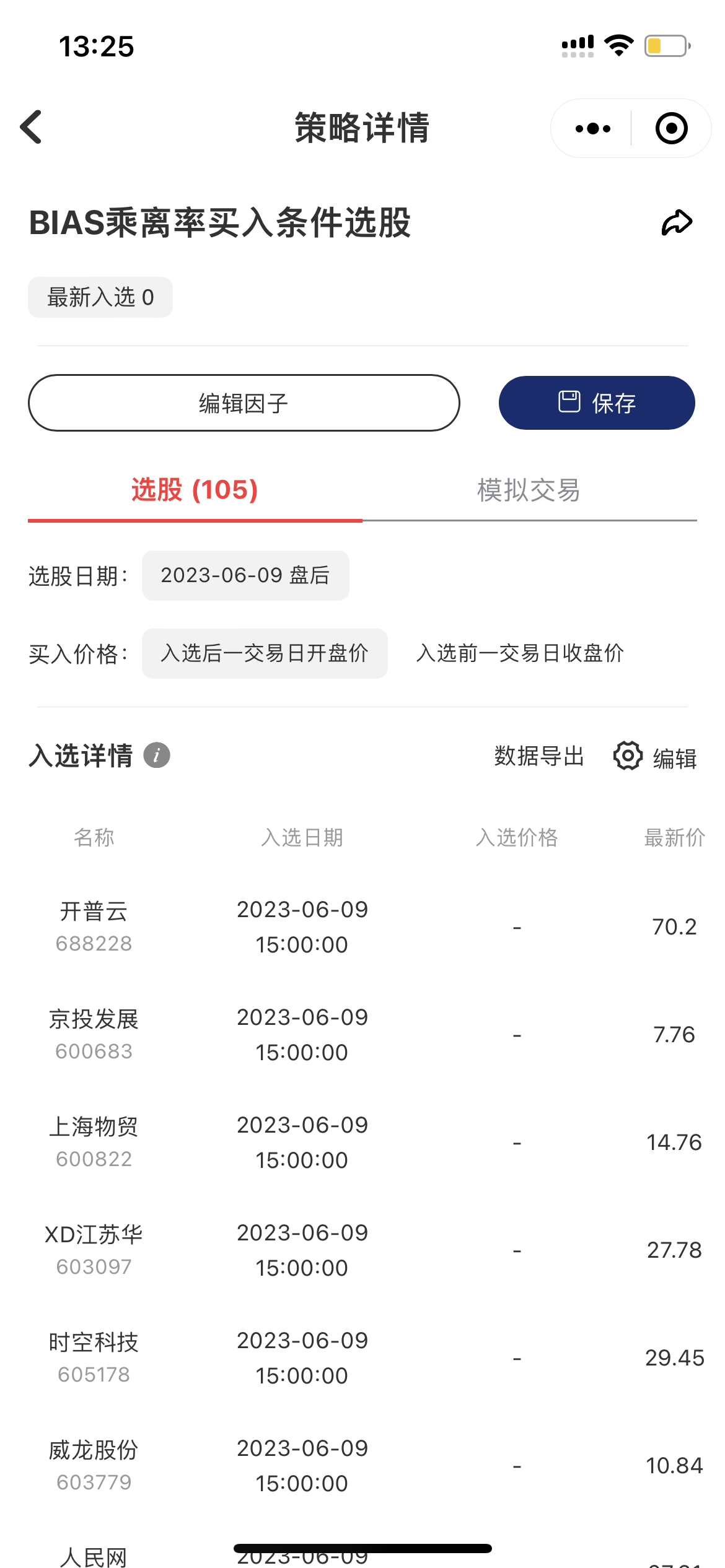Share the BIAS strategy via the share icon
Screen dimensions: 725x1568
click(675, 223)
